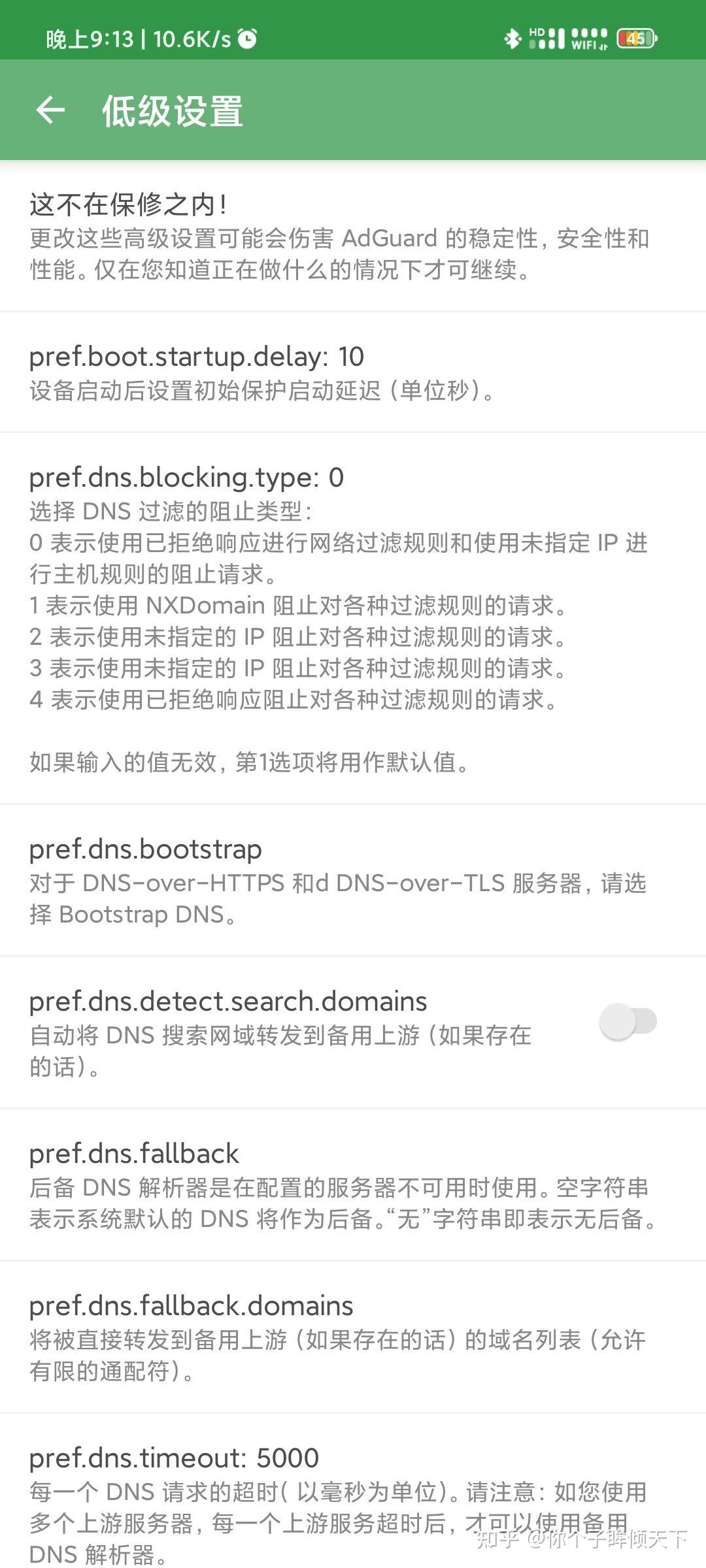Open pref.dns.fallback.domains setting
Image resolution: width=706 pixels, height=1568 pixels.
click(353, 1337)
